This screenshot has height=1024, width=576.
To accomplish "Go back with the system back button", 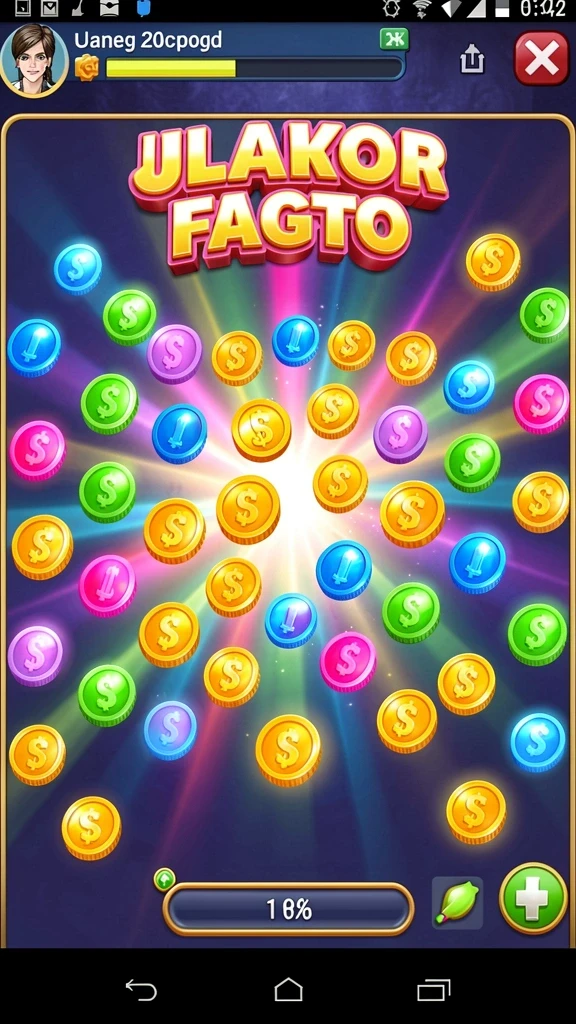I will [x=142, y=990].
